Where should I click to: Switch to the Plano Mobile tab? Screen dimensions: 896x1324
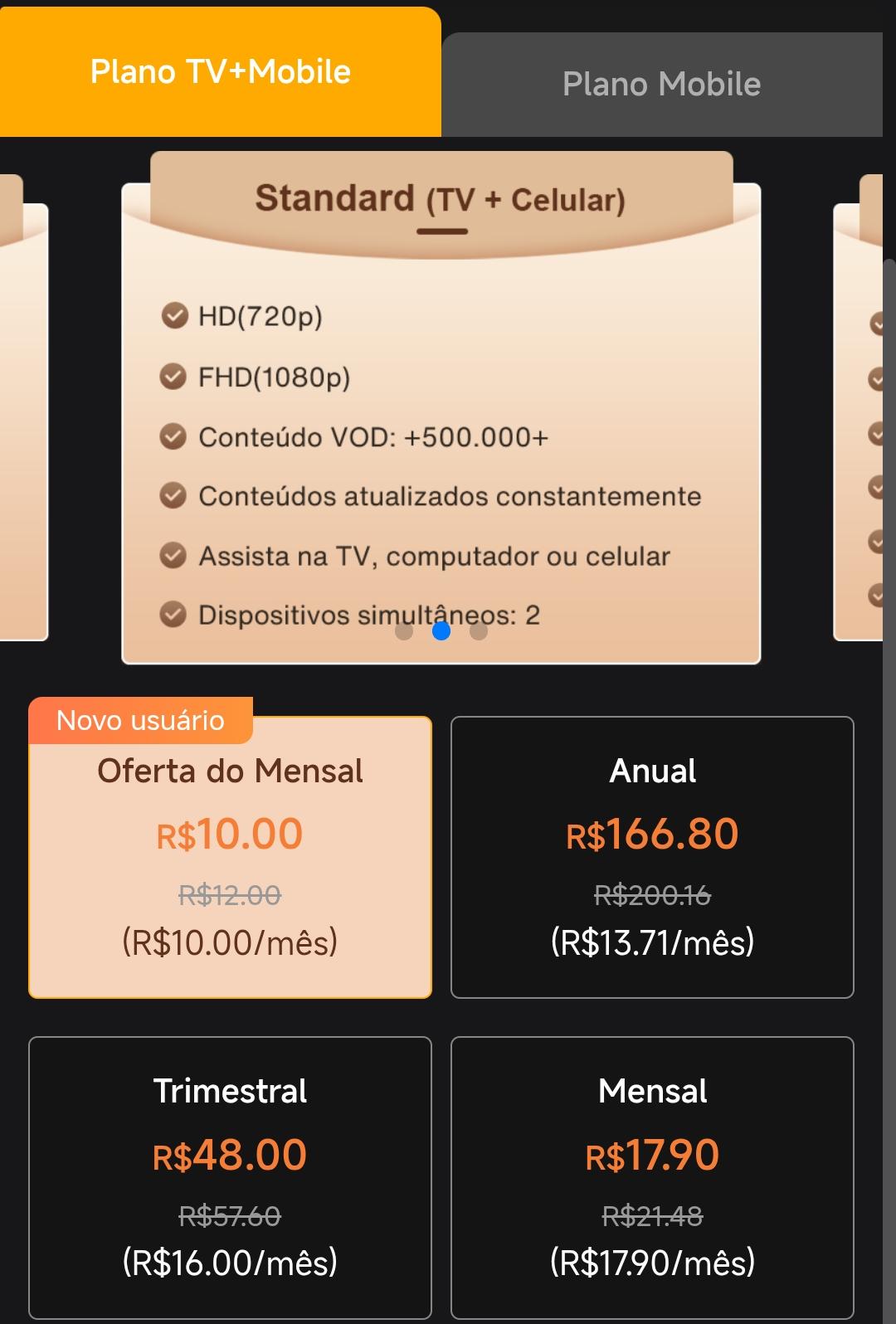(661, 84)
